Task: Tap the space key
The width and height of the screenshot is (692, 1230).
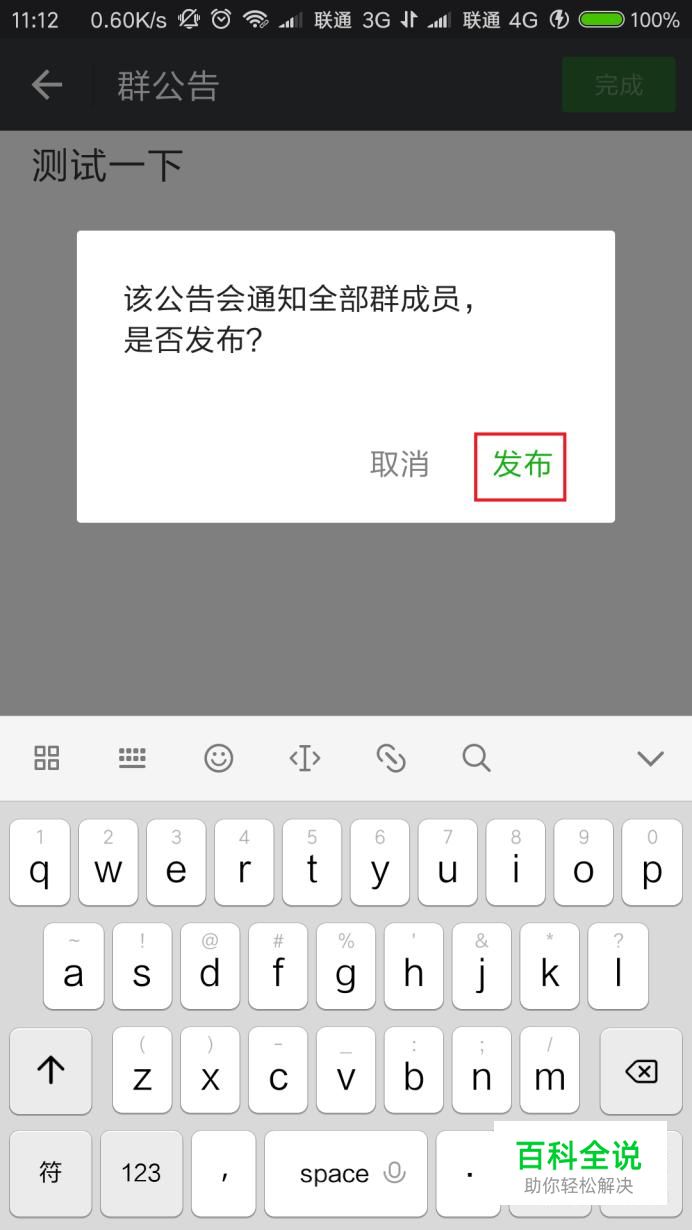Action: point(345,1173)
